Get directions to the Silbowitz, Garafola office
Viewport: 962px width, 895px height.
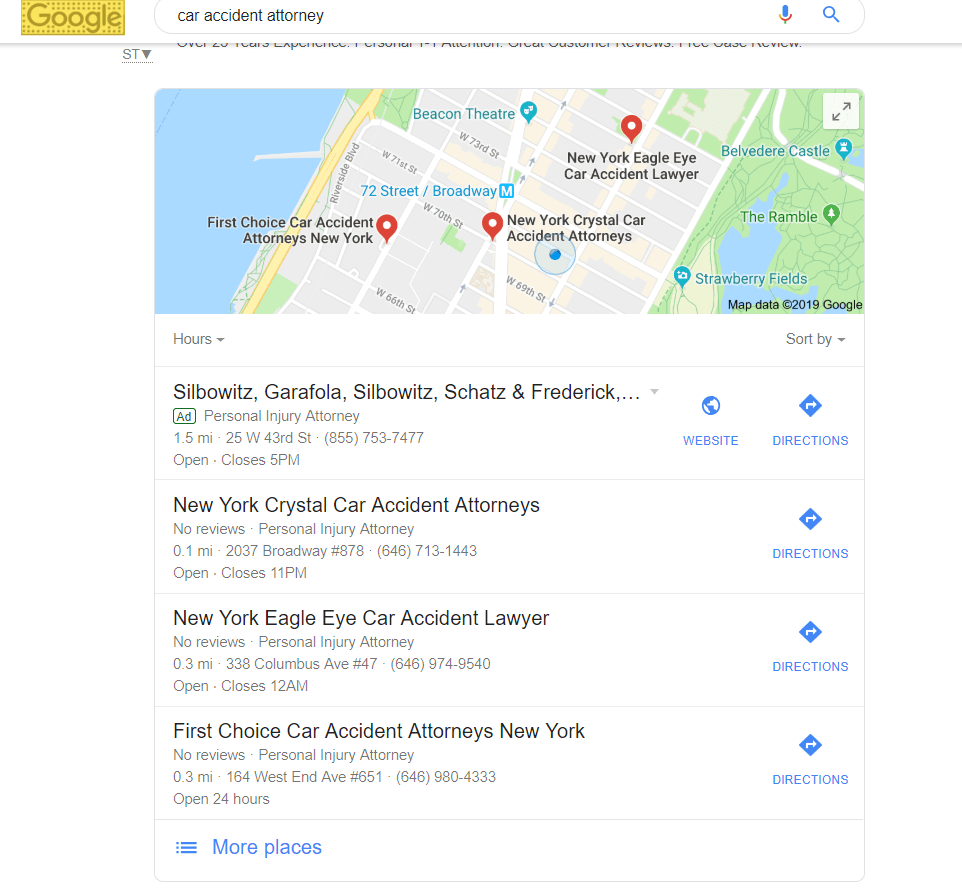click(810, 420)
